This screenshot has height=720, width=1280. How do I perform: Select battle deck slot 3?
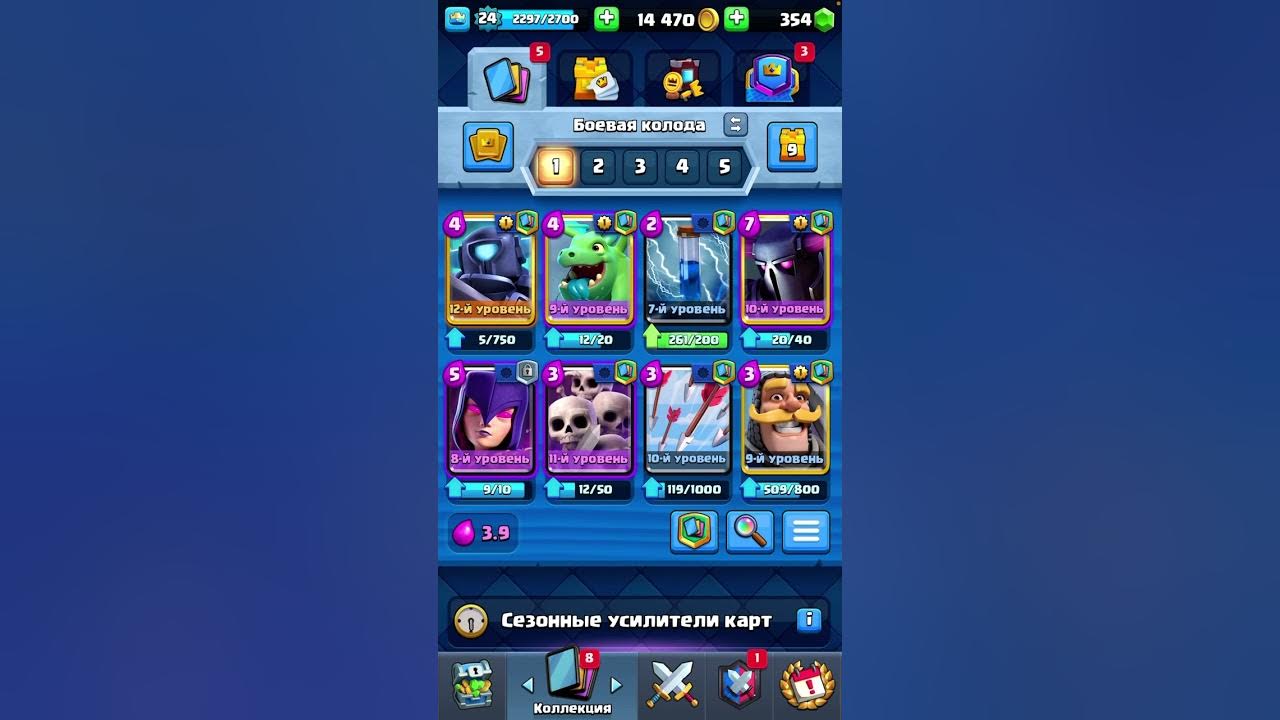click(x=640, y=166)
